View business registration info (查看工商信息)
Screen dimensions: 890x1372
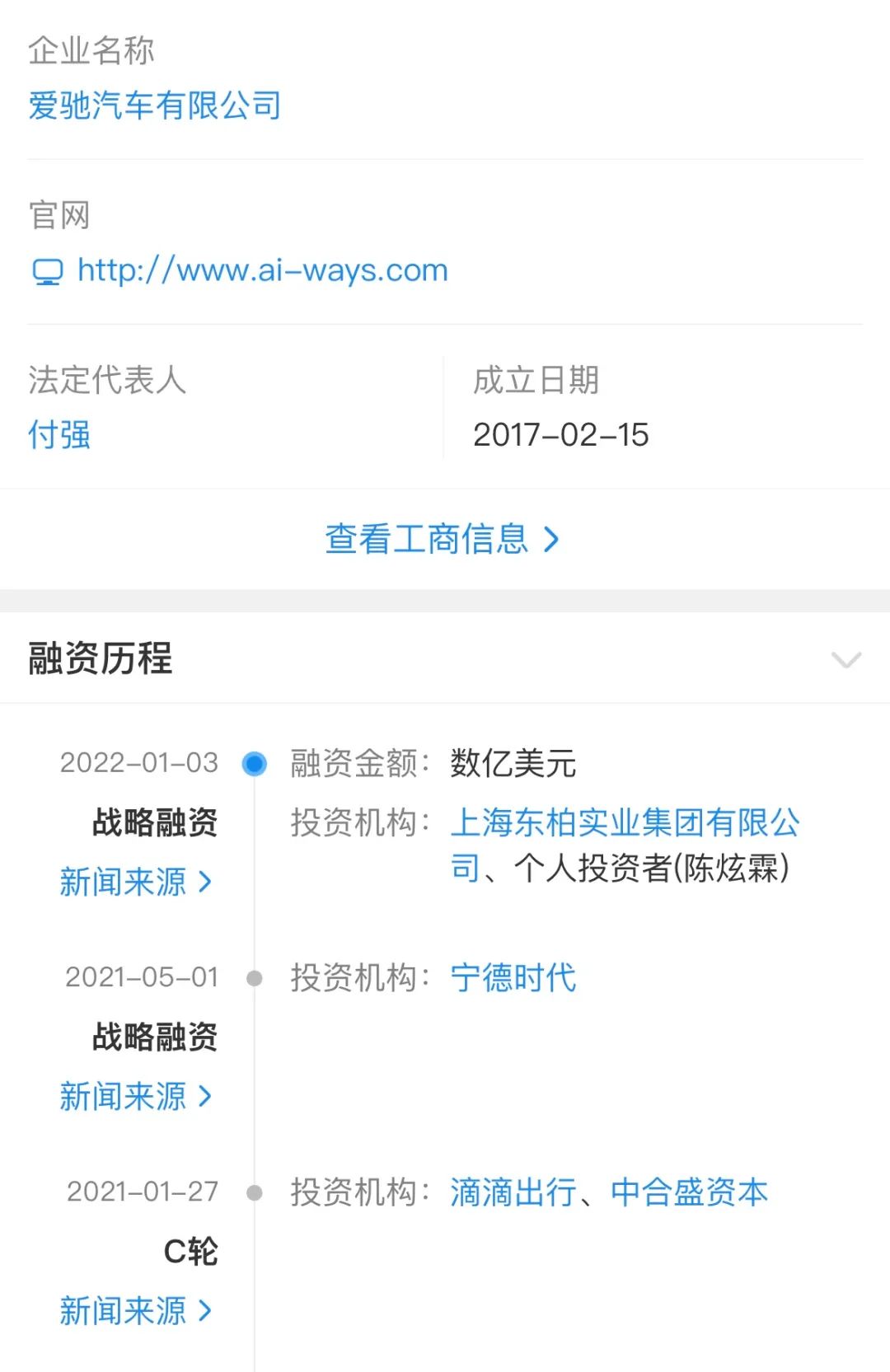[443, 539]
